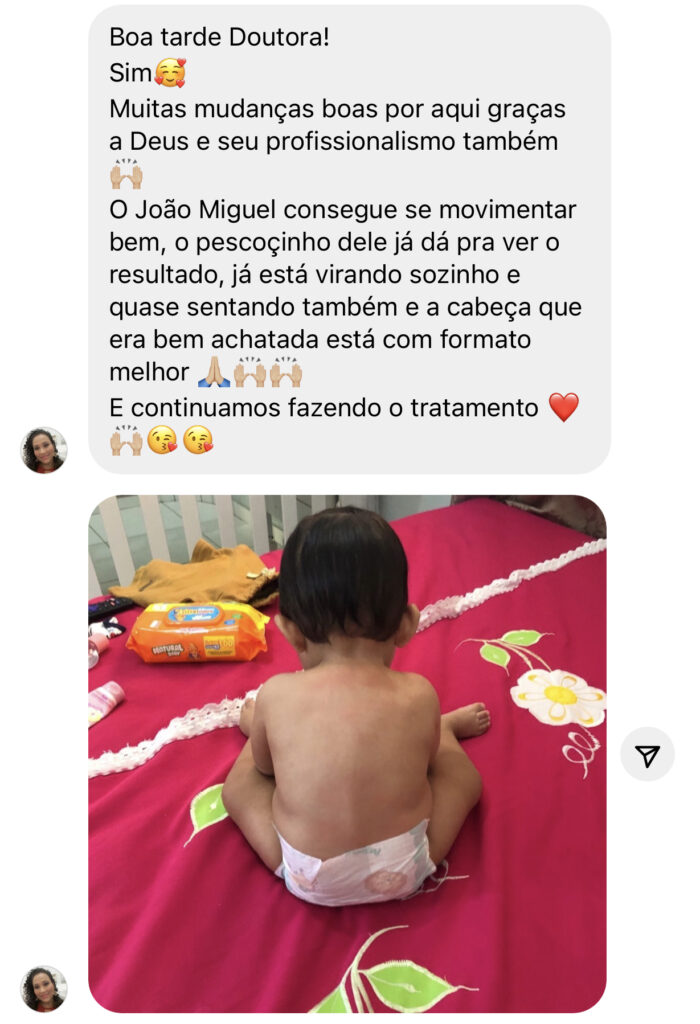Open sender's profile picture beside the photo
The width and height of the screenshot is (700, 1024).
point(44,988)
